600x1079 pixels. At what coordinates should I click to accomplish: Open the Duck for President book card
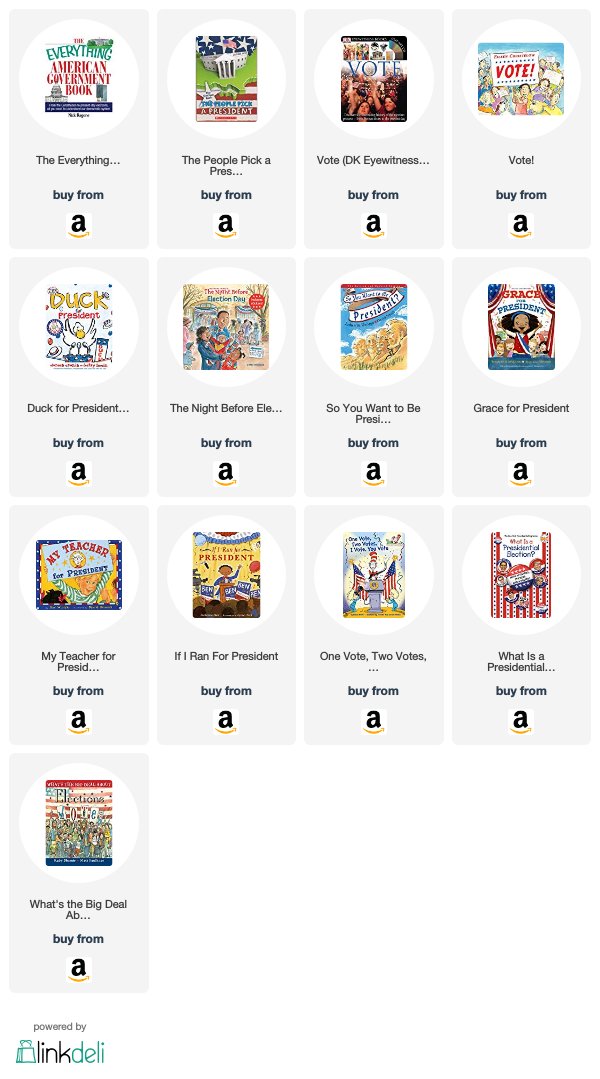(x=78, y=376)
